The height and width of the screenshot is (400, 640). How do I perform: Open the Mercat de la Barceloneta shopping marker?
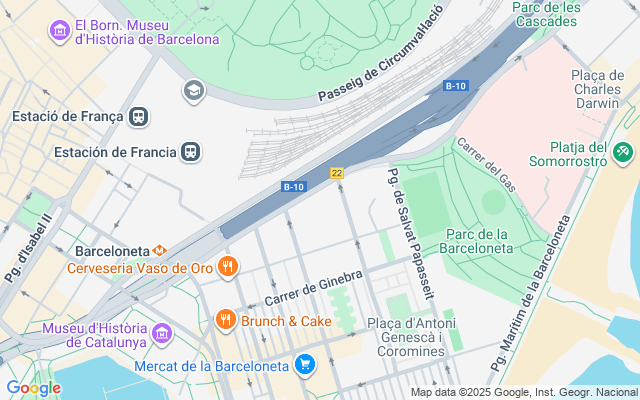point(305,364)
